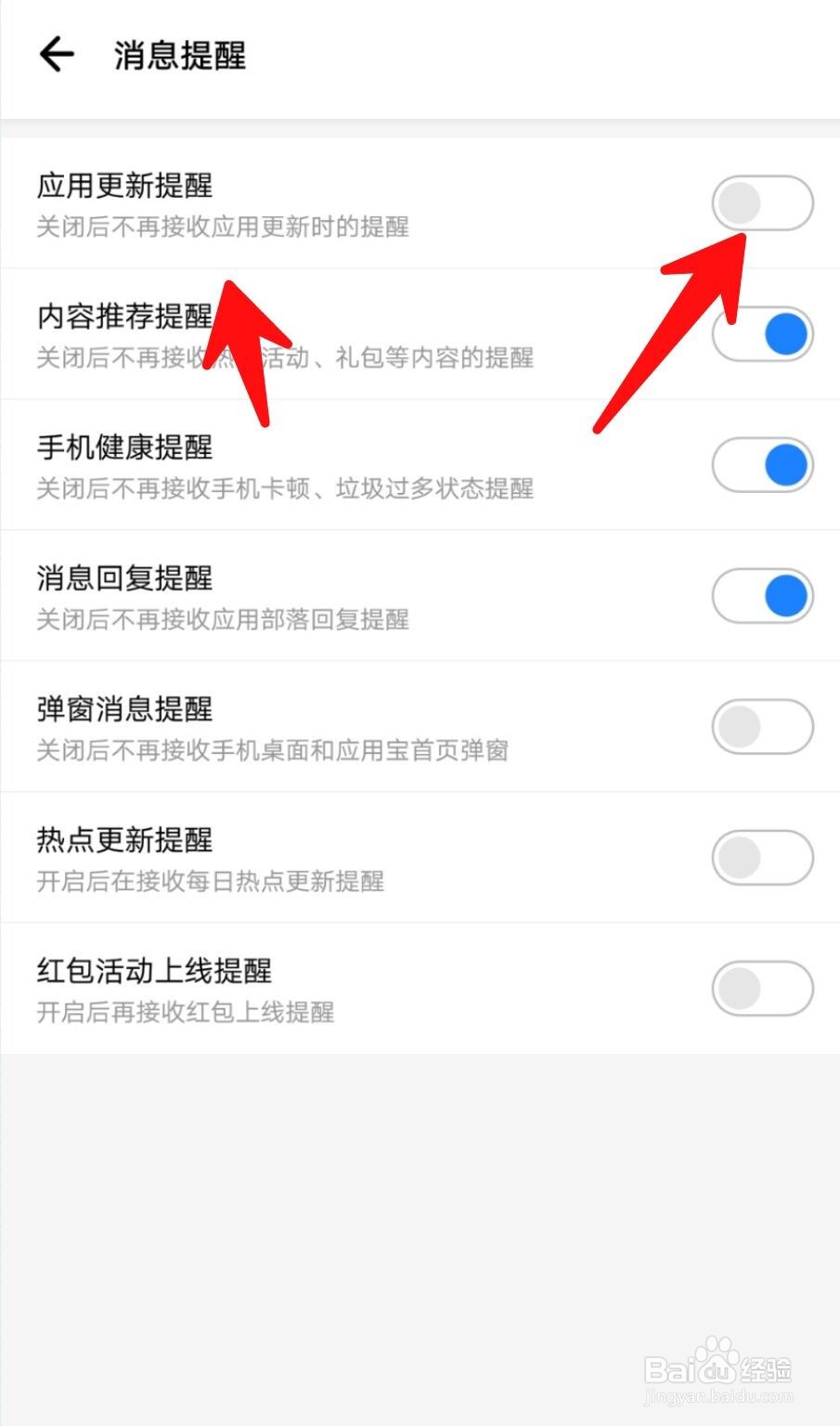Select the 弹窗消息提醒 row label
The image size is (840, 1426).
coord(123,709)
